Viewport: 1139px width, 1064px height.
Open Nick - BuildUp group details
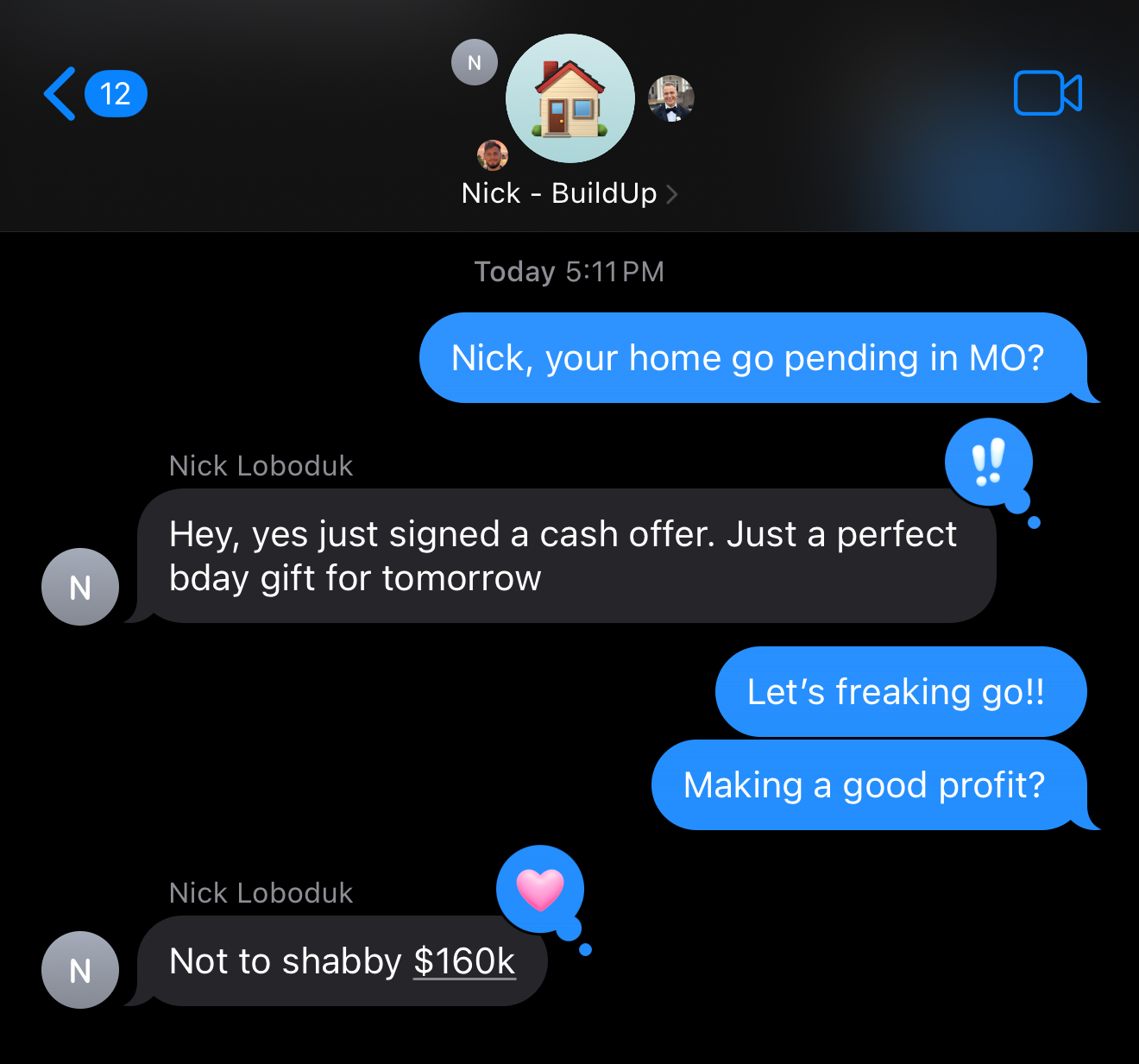click(569, 193)
